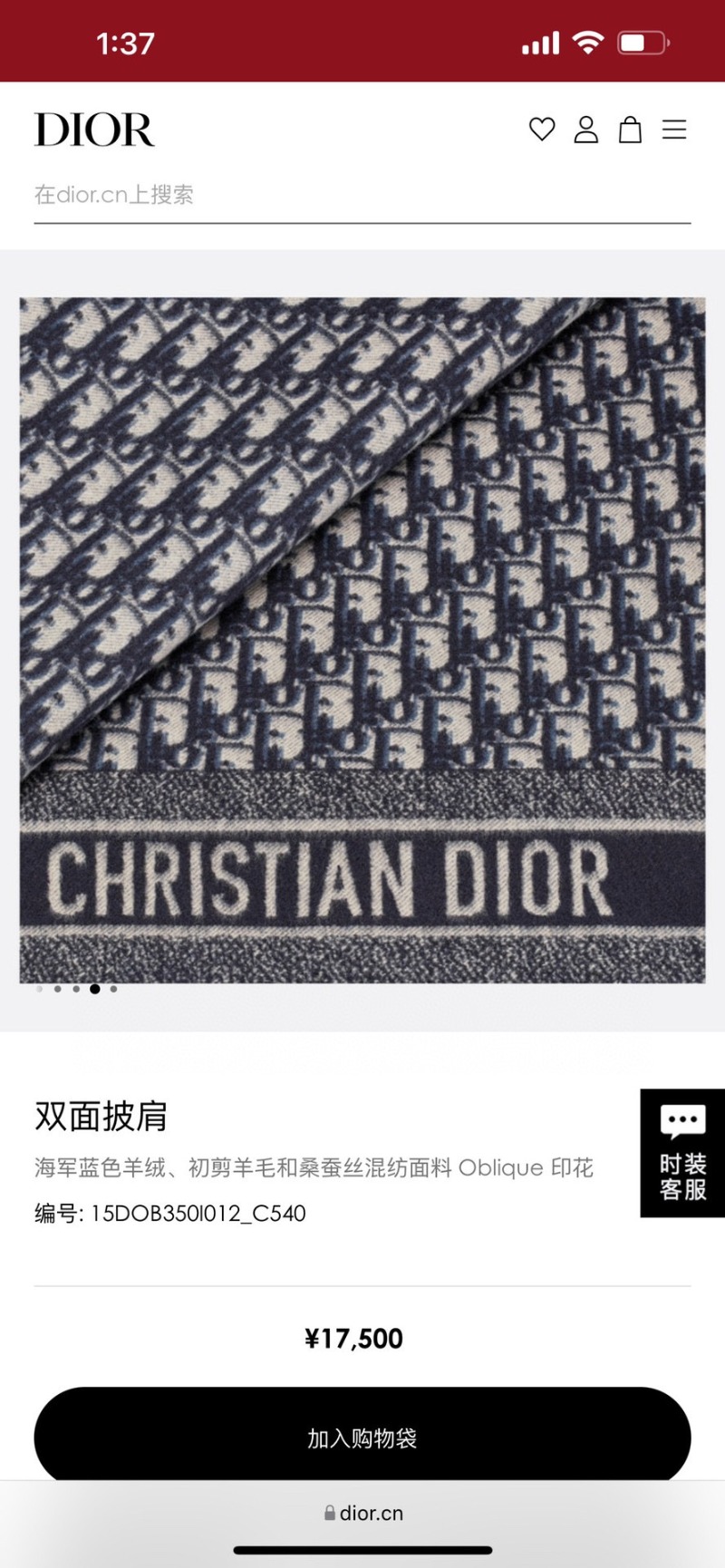The width and height of the screenshot is (725, 1568).
Task: Tap the 加入购物袋 button
Action: coord(362,1437)
